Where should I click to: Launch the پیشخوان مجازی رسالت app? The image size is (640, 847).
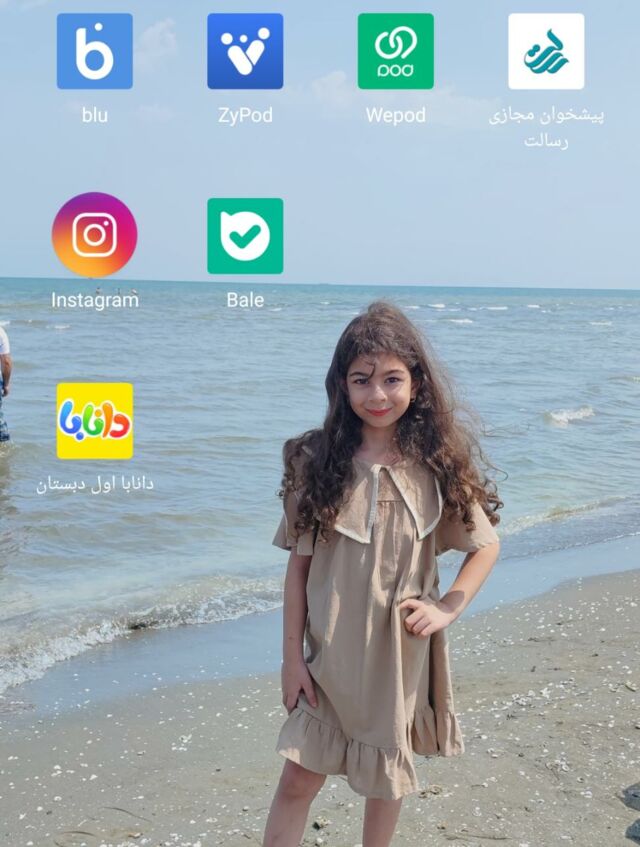[x=546, y=52]
